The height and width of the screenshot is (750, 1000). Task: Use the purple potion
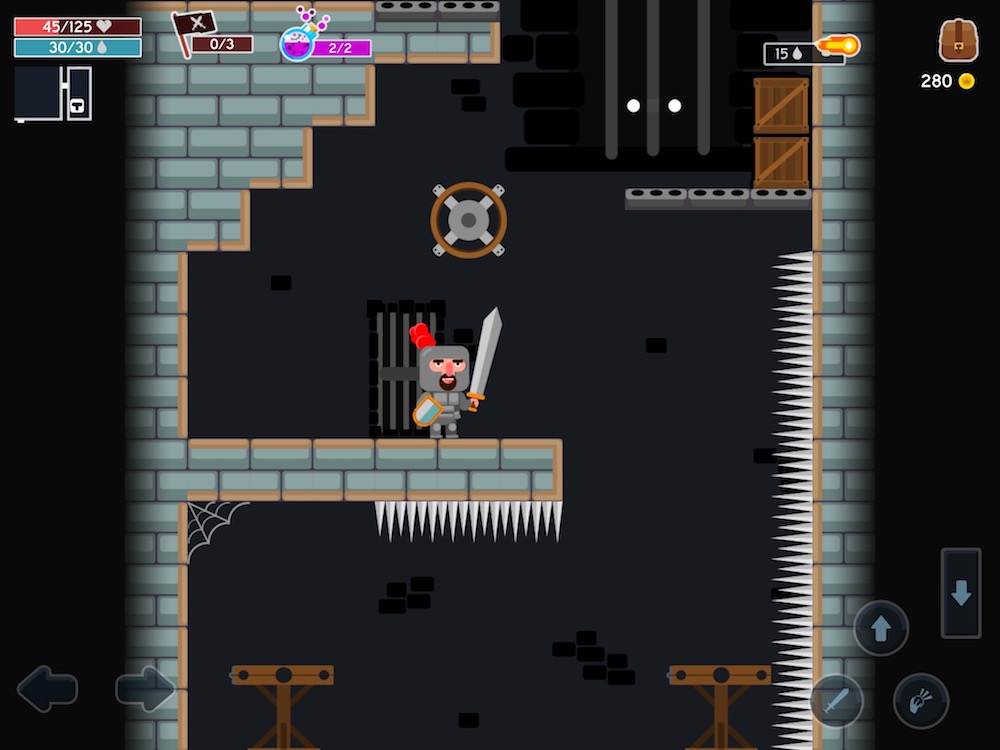coord(298,42)
